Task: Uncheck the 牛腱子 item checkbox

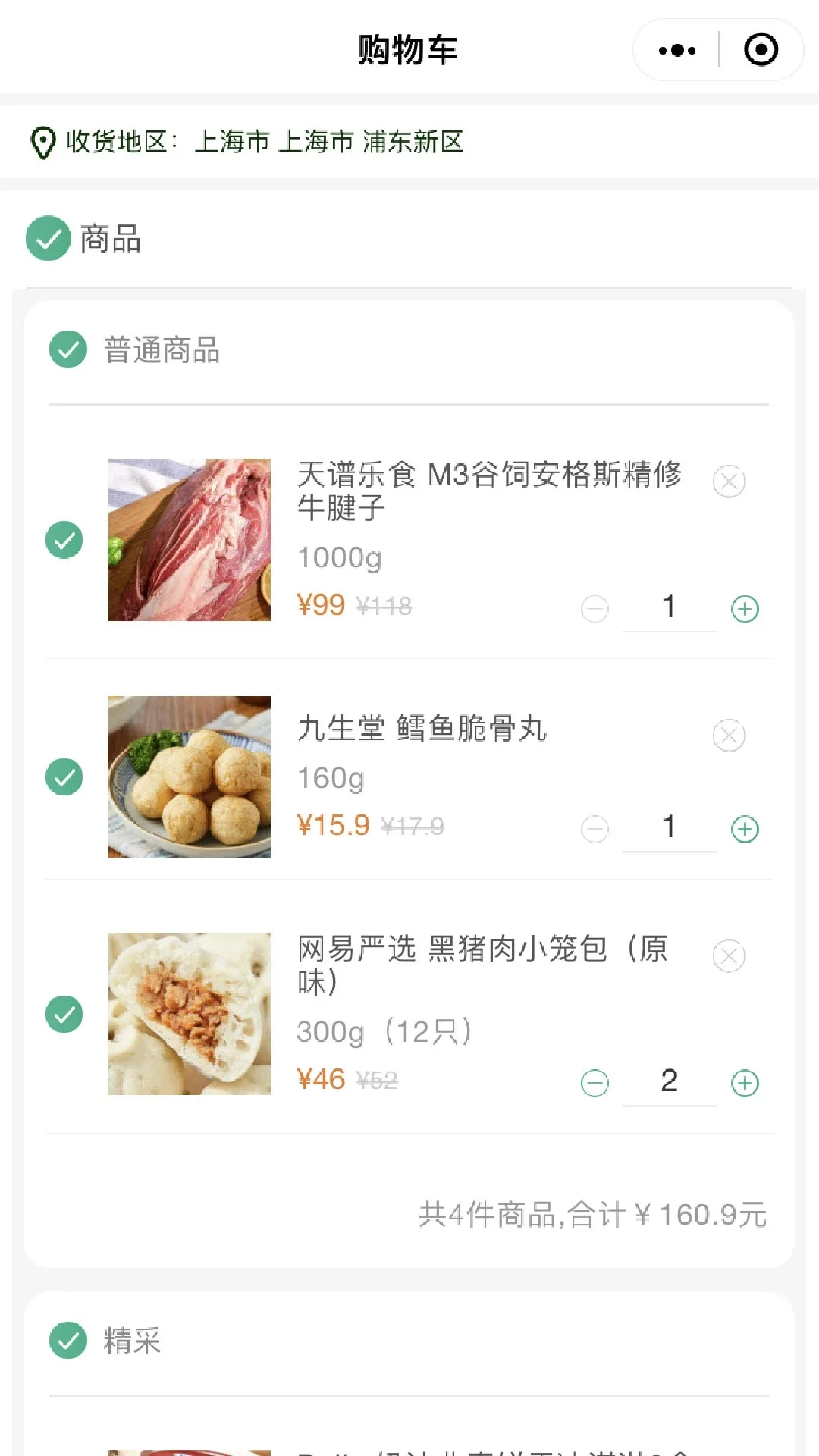Action: [64, 540]
